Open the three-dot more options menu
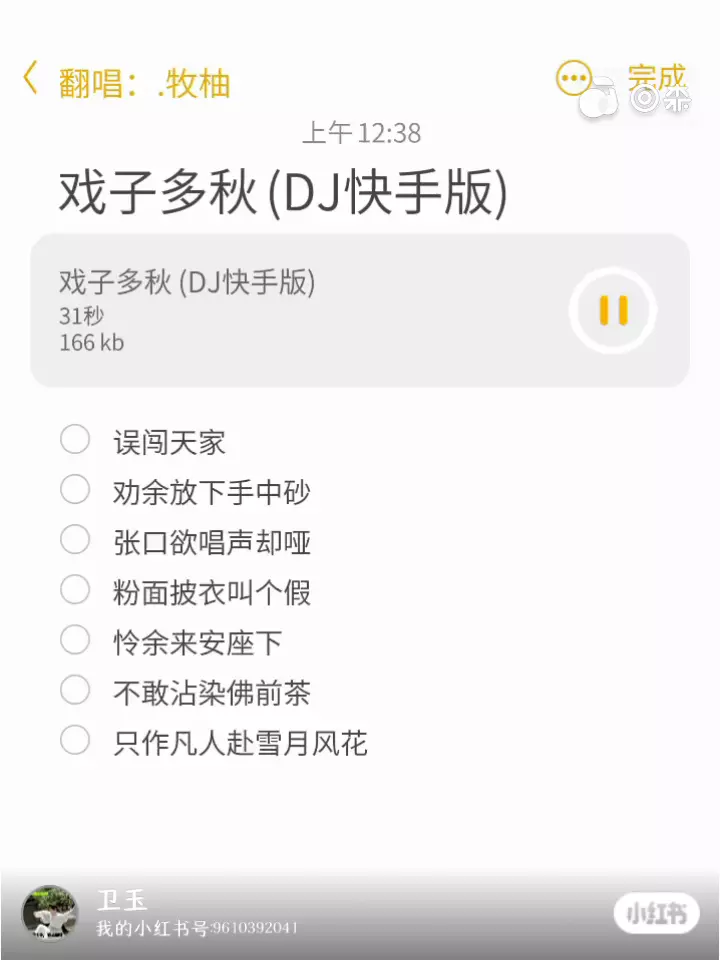Image resolution: width=720 pixels, height=960 pixels. pos(574,79)
